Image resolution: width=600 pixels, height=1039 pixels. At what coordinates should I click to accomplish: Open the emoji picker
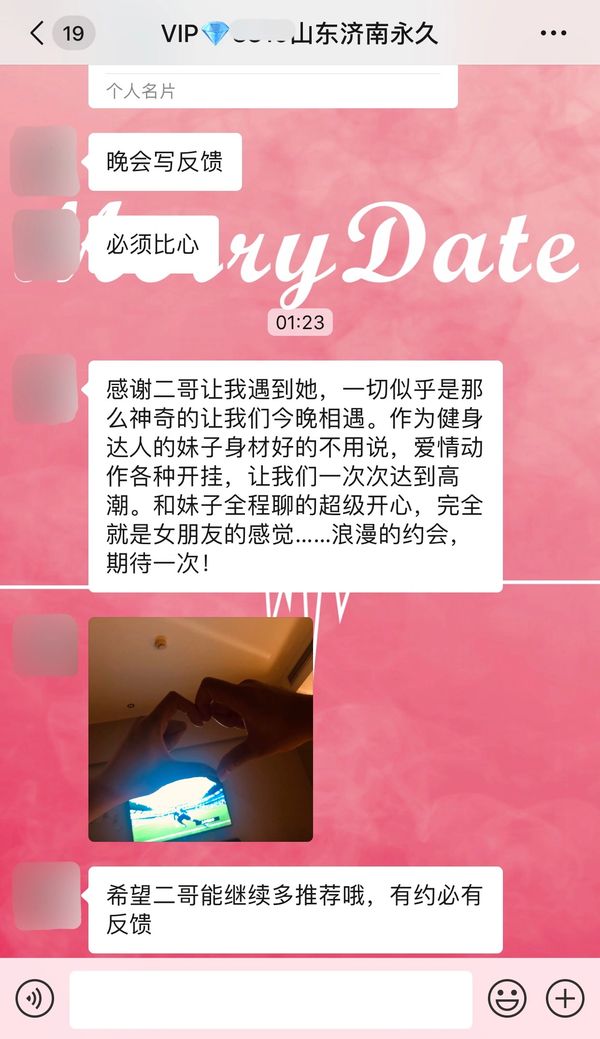click(507, 998)
